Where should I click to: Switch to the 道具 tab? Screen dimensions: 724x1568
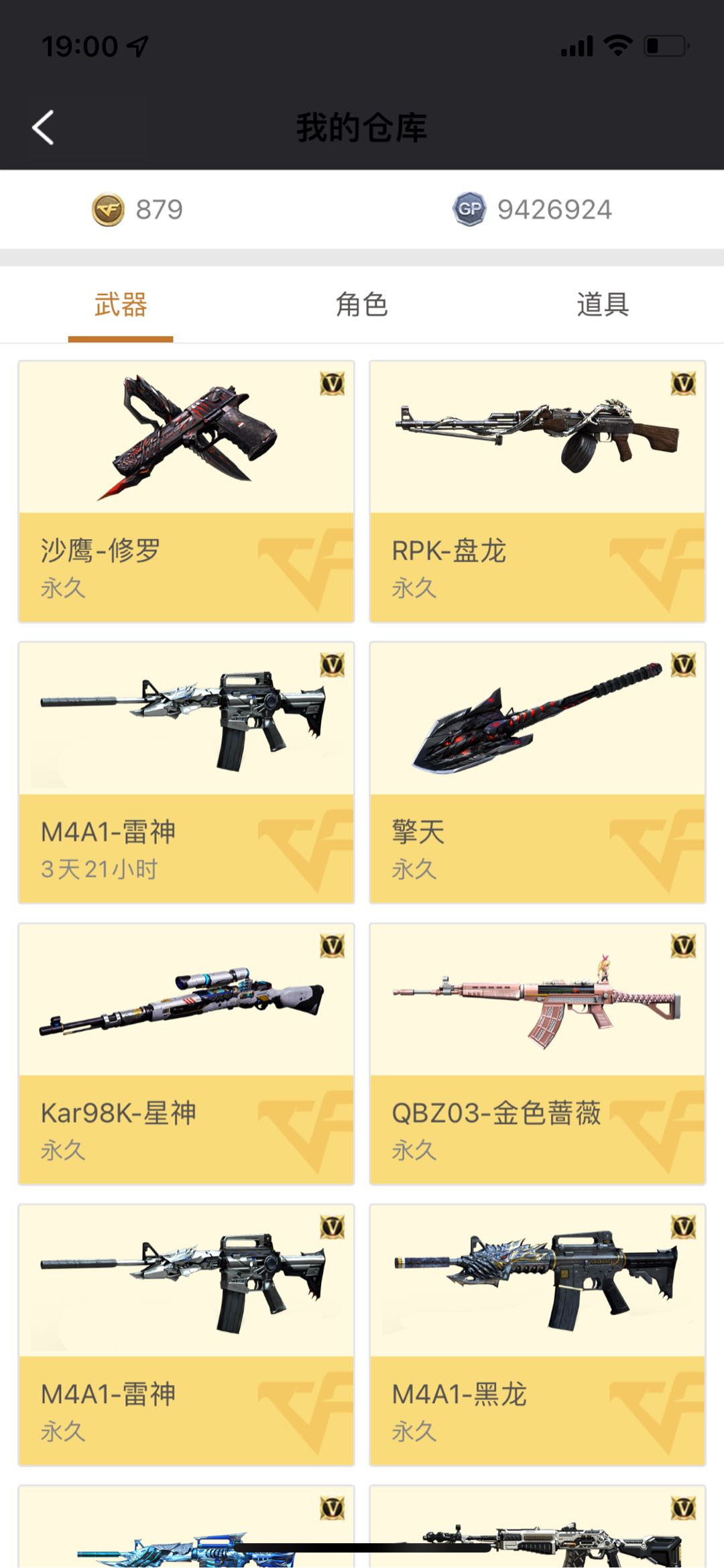point(603,305)
